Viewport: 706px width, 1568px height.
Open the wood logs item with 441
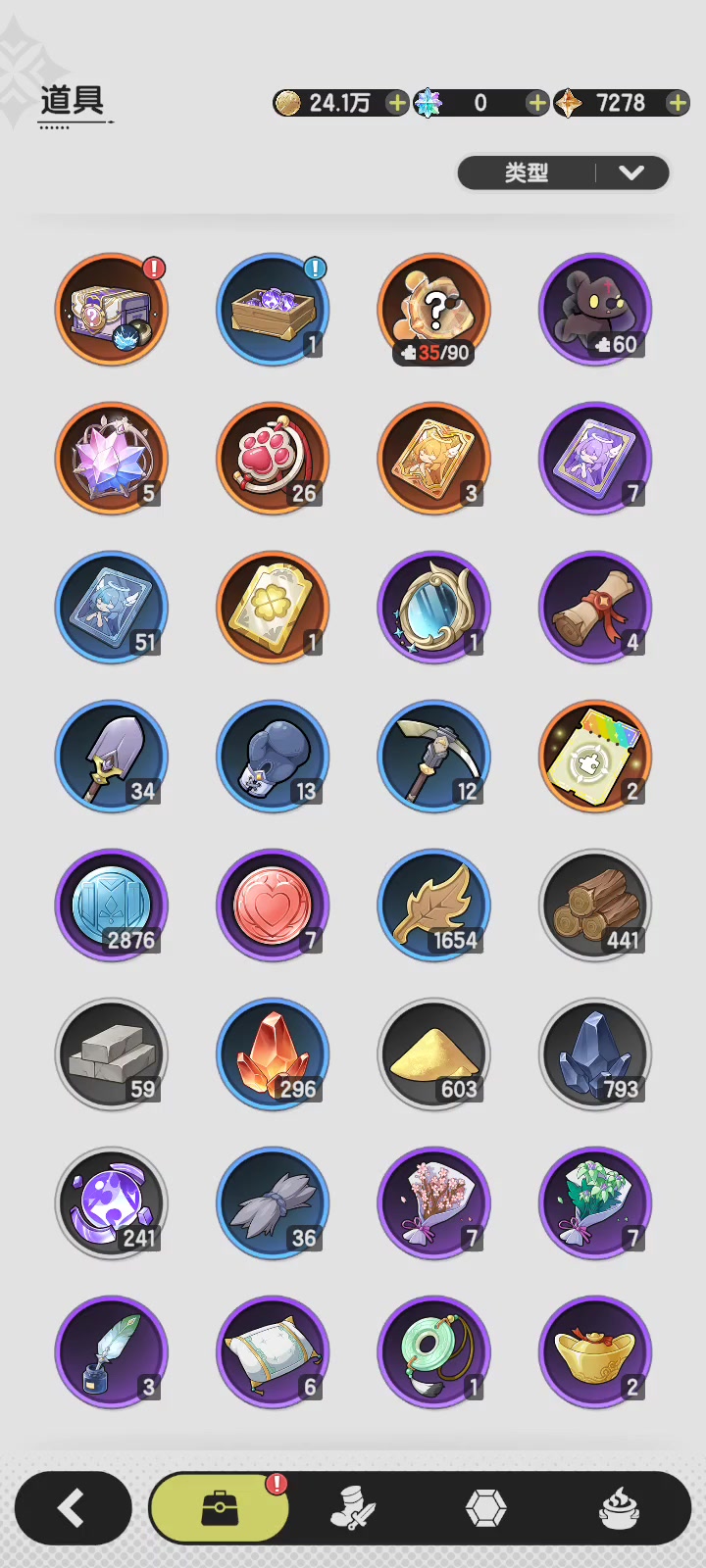[595, 906]
